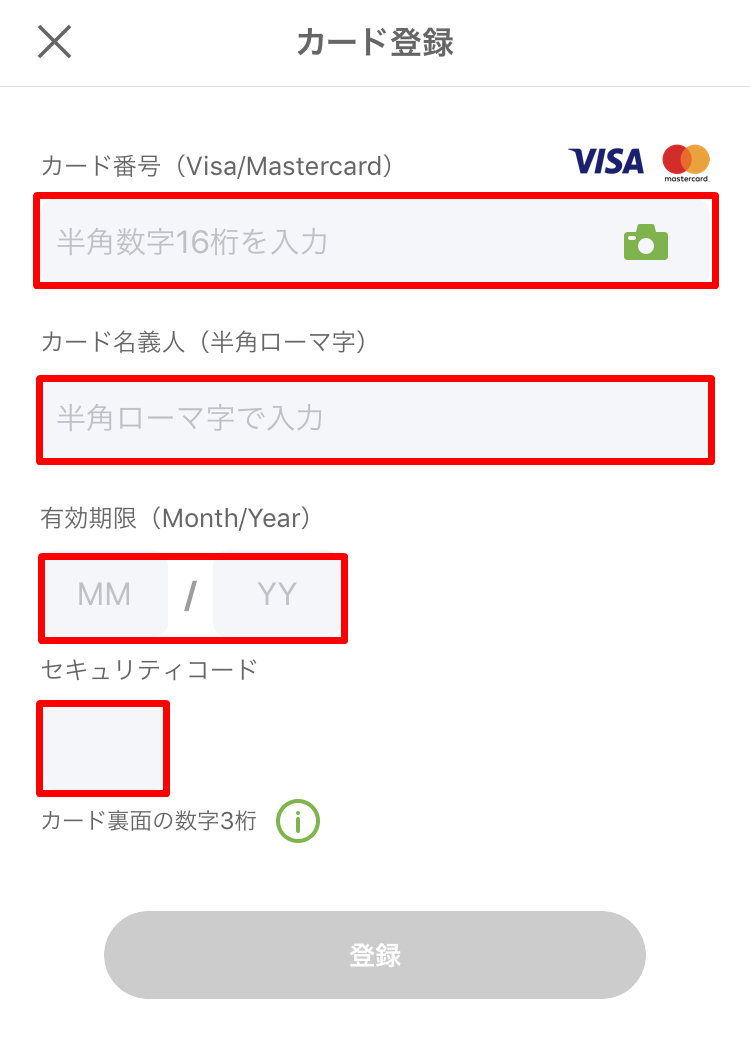This screenshot has width=750, height=1041.
Task: Tap the 登録 register button
Action: (375, 954)
